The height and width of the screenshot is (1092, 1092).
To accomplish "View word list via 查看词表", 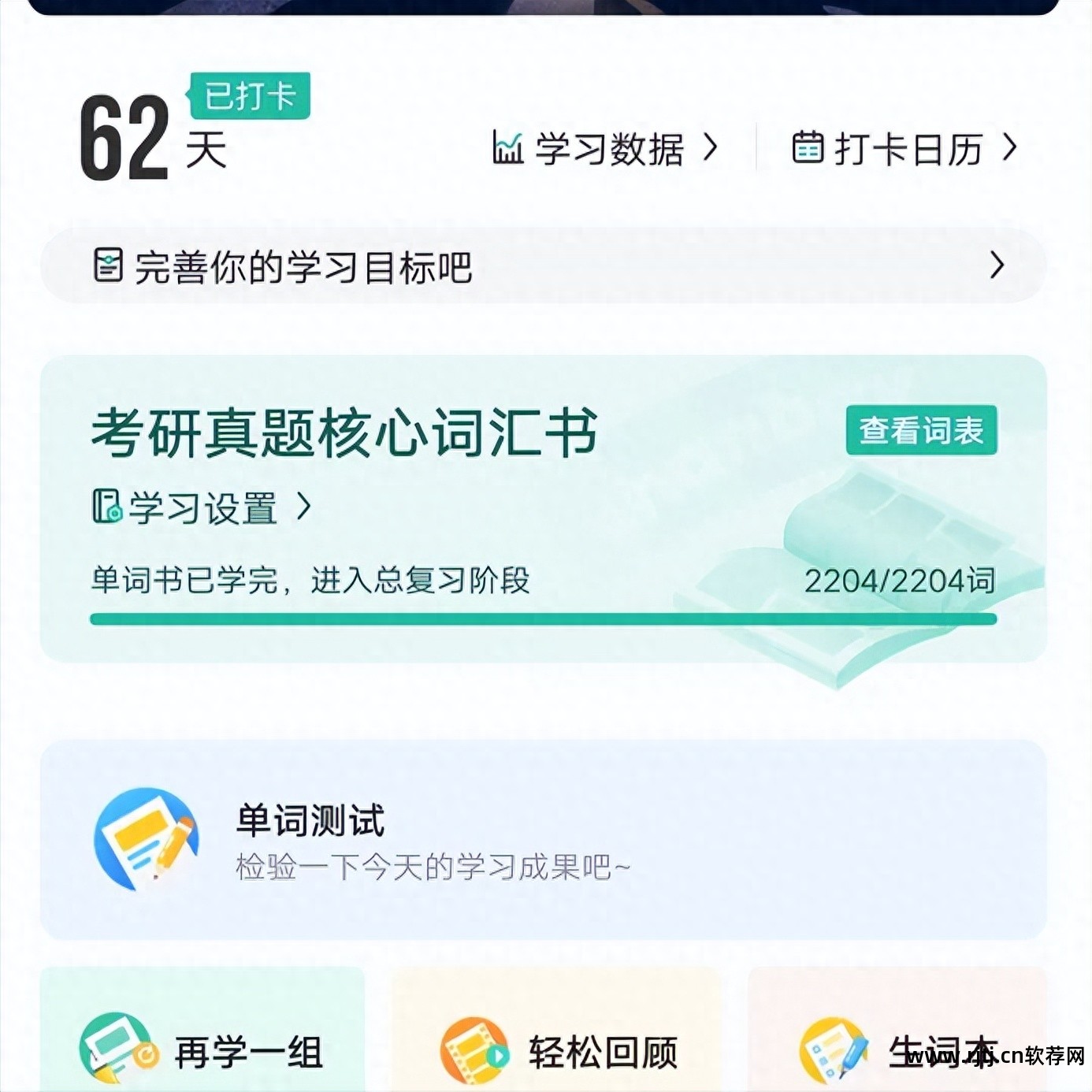I will click(921, 430).
